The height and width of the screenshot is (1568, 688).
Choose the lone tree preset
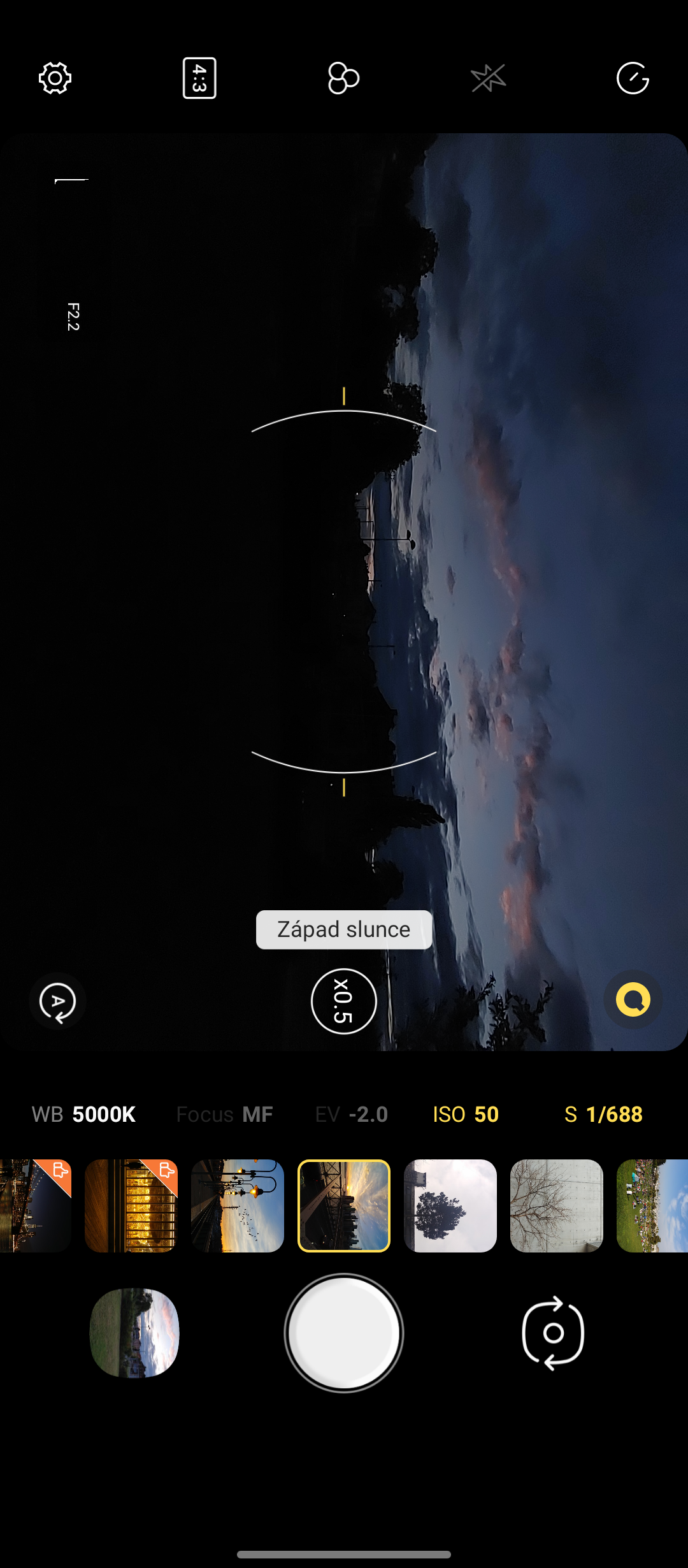450,1205
